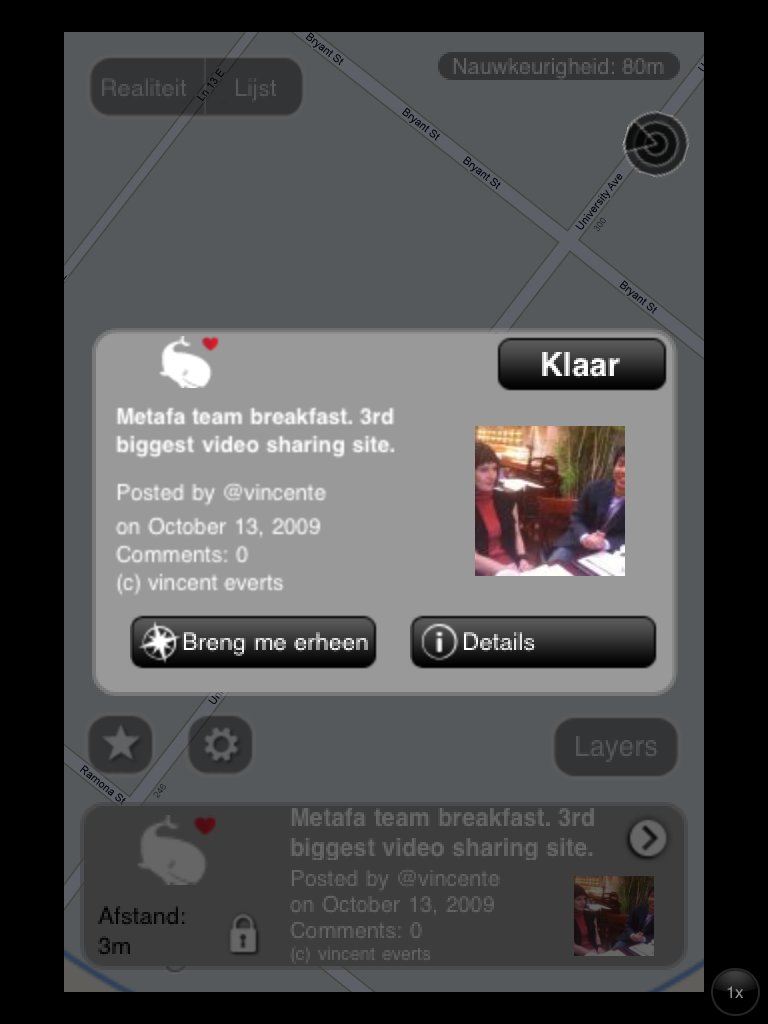Screen dimensions: 768x1024
Task: Open the Layers menu
Action: [x=615, y=746]
